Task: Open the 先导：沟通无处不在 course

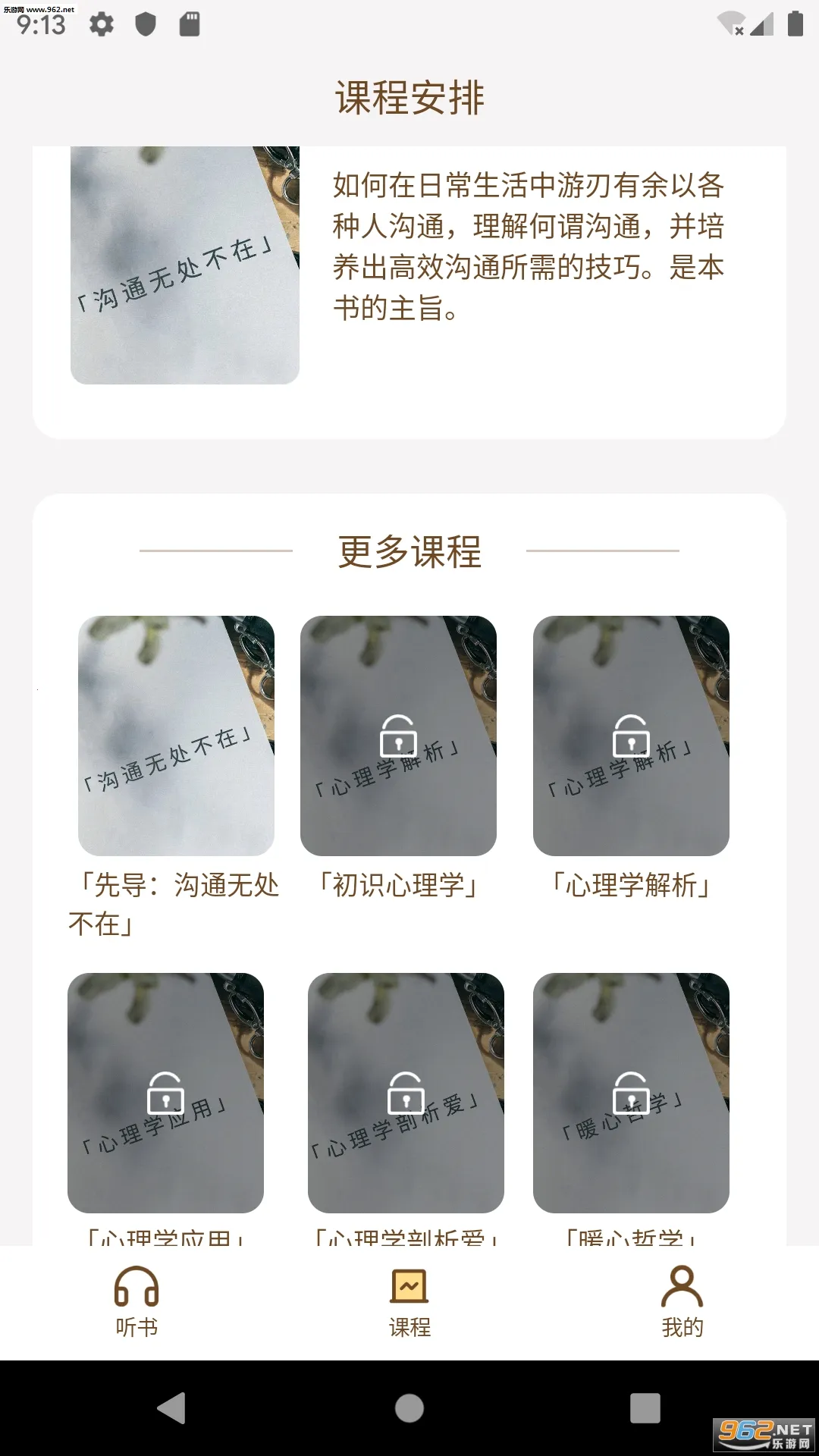Action: 177,736
